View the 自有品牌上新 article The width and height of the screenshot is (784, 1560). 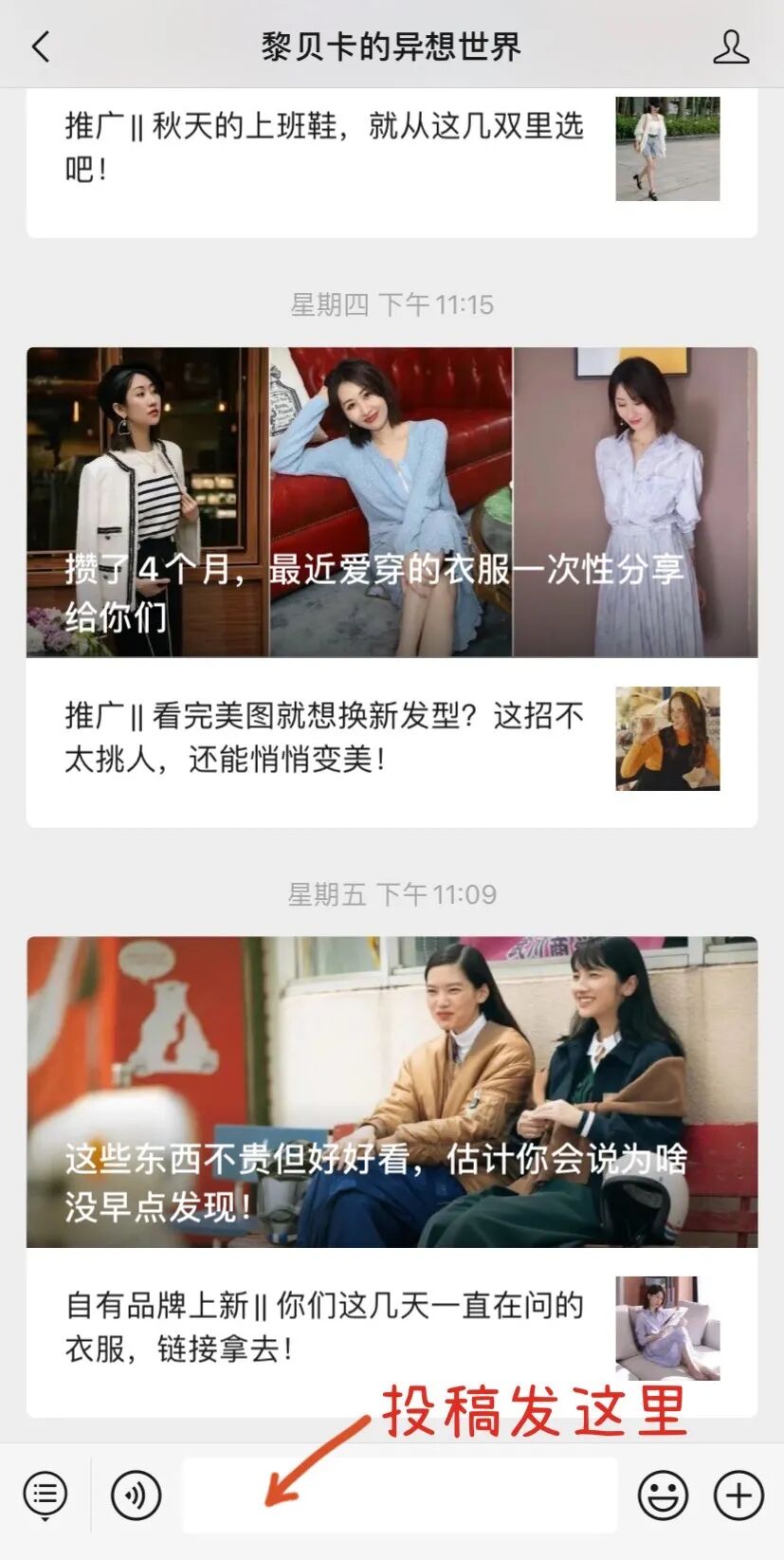pos(324,1327)
